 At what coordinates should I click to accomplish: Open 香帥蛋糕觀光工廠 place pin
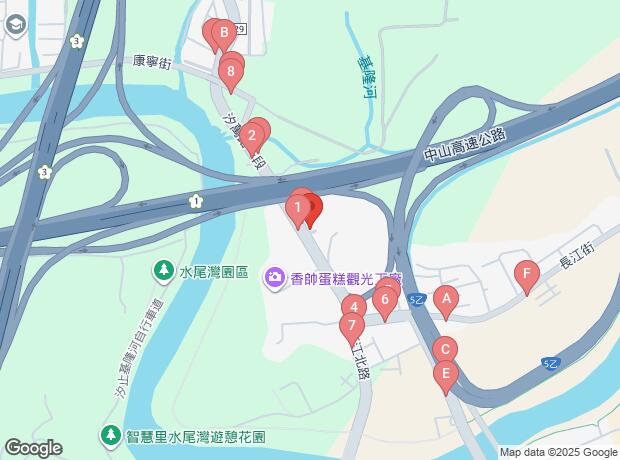(x=274, y=278)
